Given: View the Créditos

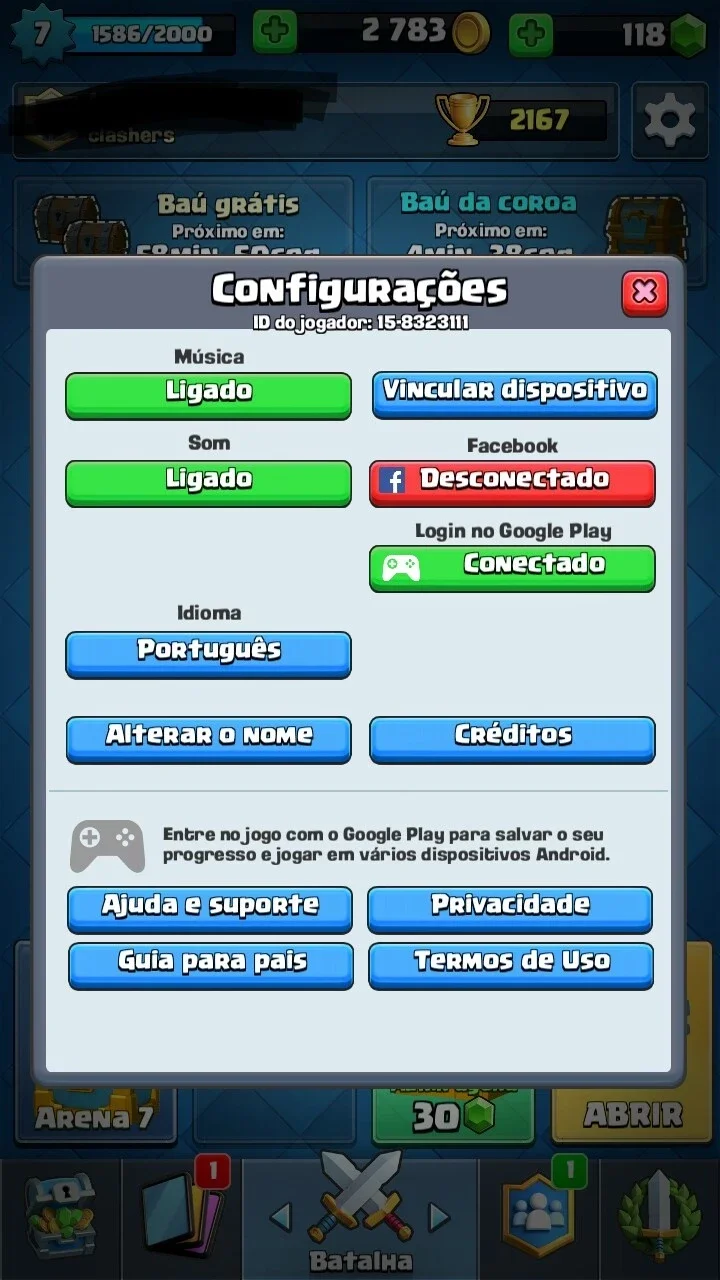Looking at the screenshot, I should [x=512, y=739].
